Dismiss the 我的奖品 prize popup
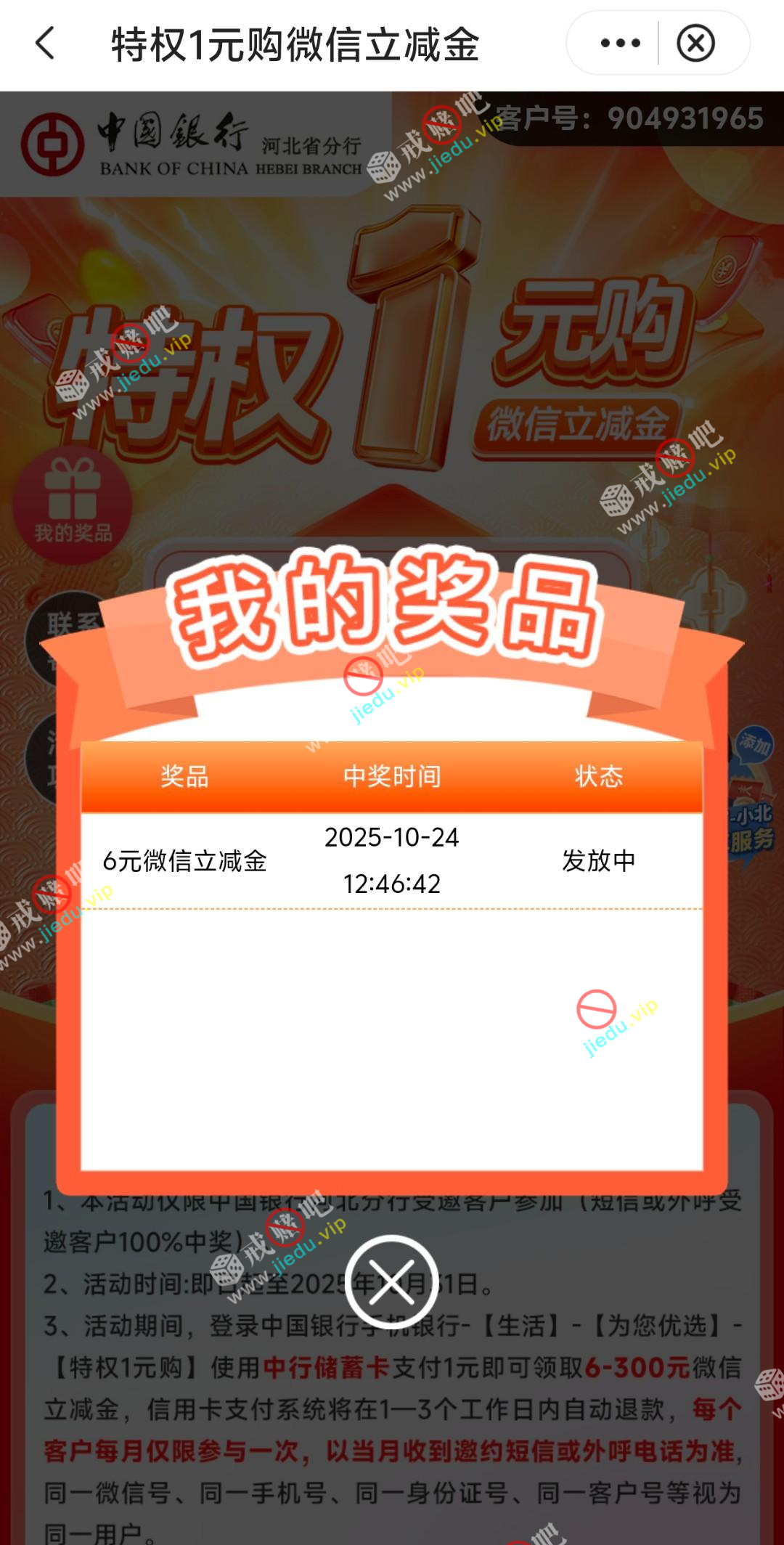 391,1282
